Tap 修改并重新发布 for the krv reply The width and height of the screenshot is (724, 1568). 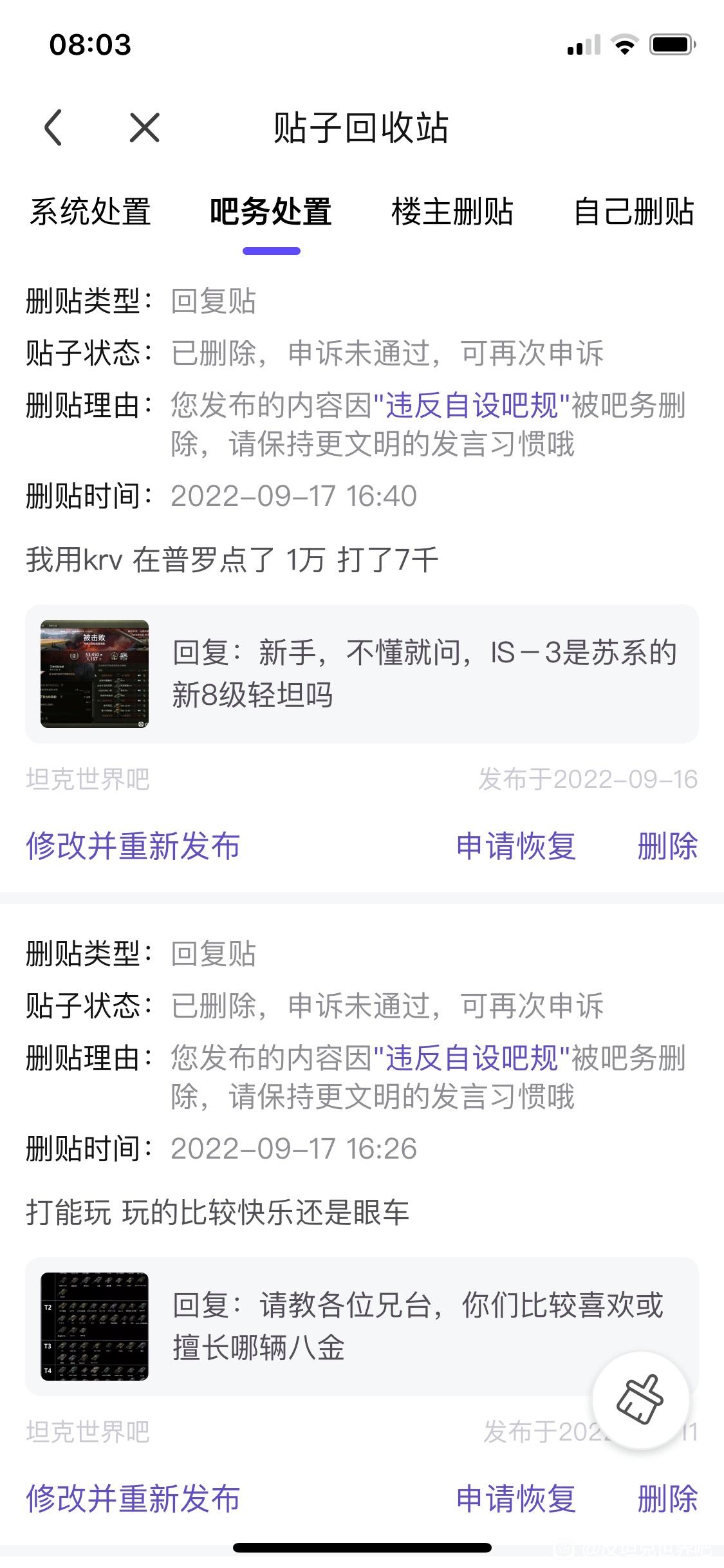[133, 845]
